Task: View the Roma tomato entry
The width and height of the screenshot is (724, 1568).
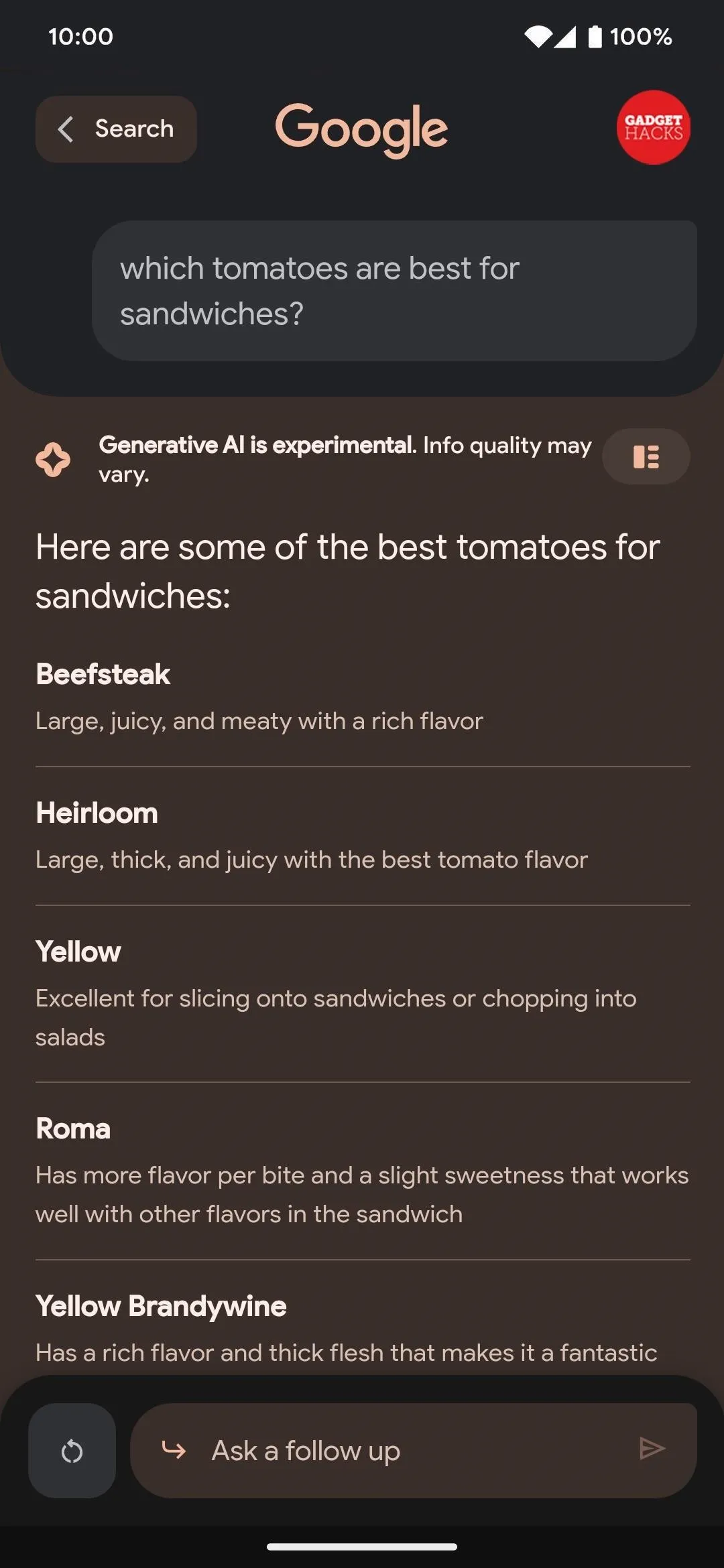Action: (363, 1171)
